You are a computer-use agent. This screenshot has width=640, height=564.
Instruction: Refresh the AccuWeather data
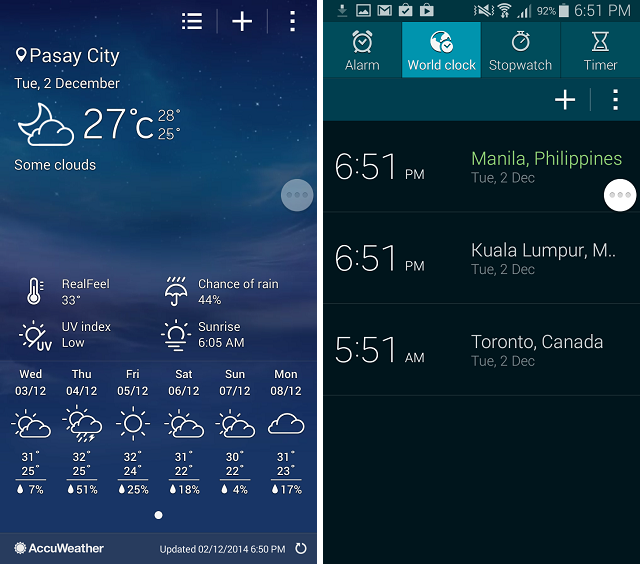[x=300, y=548]
